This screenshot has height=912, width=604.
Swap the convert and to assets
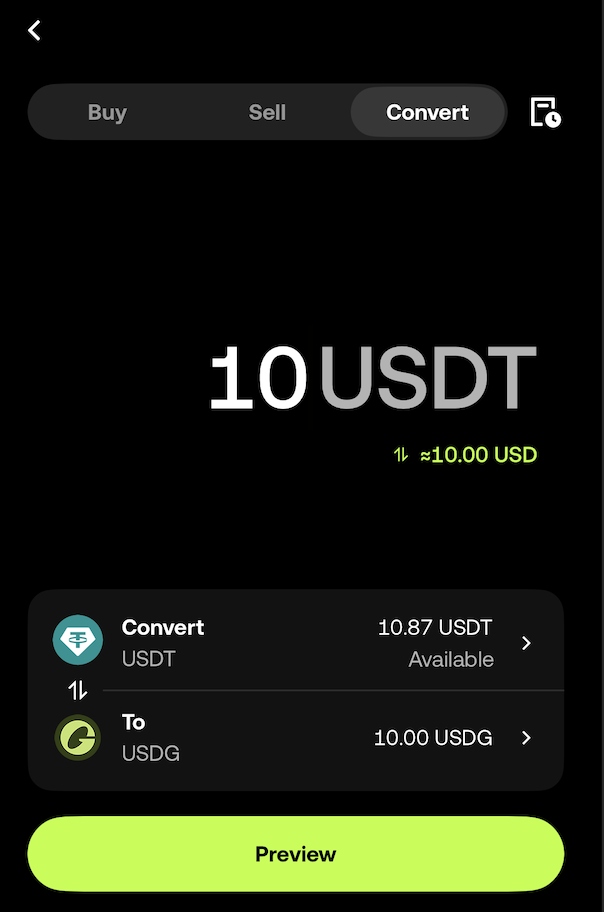pyautogui.click(x=78, y=690)
